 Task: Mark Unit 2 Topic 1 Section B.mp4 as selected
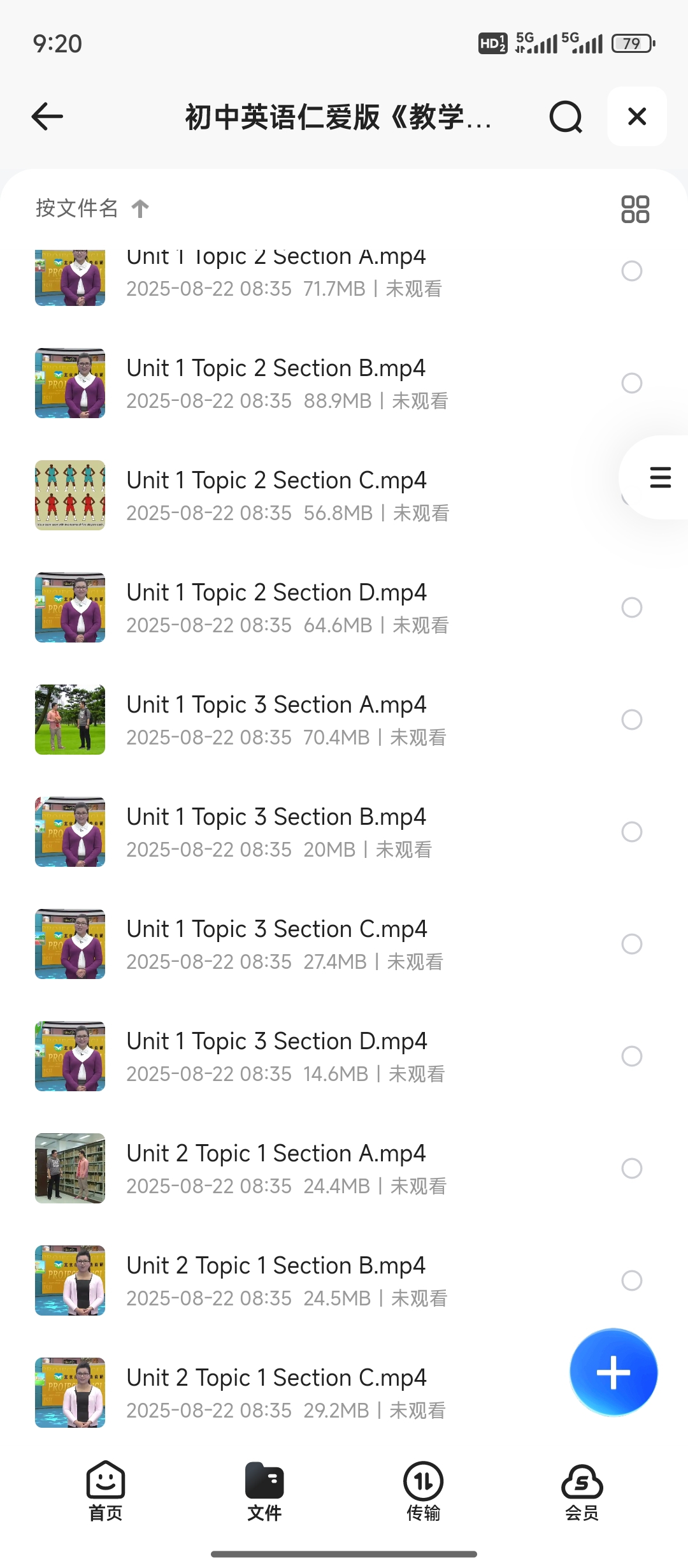pyautogui.click(x=632, y=1281)
